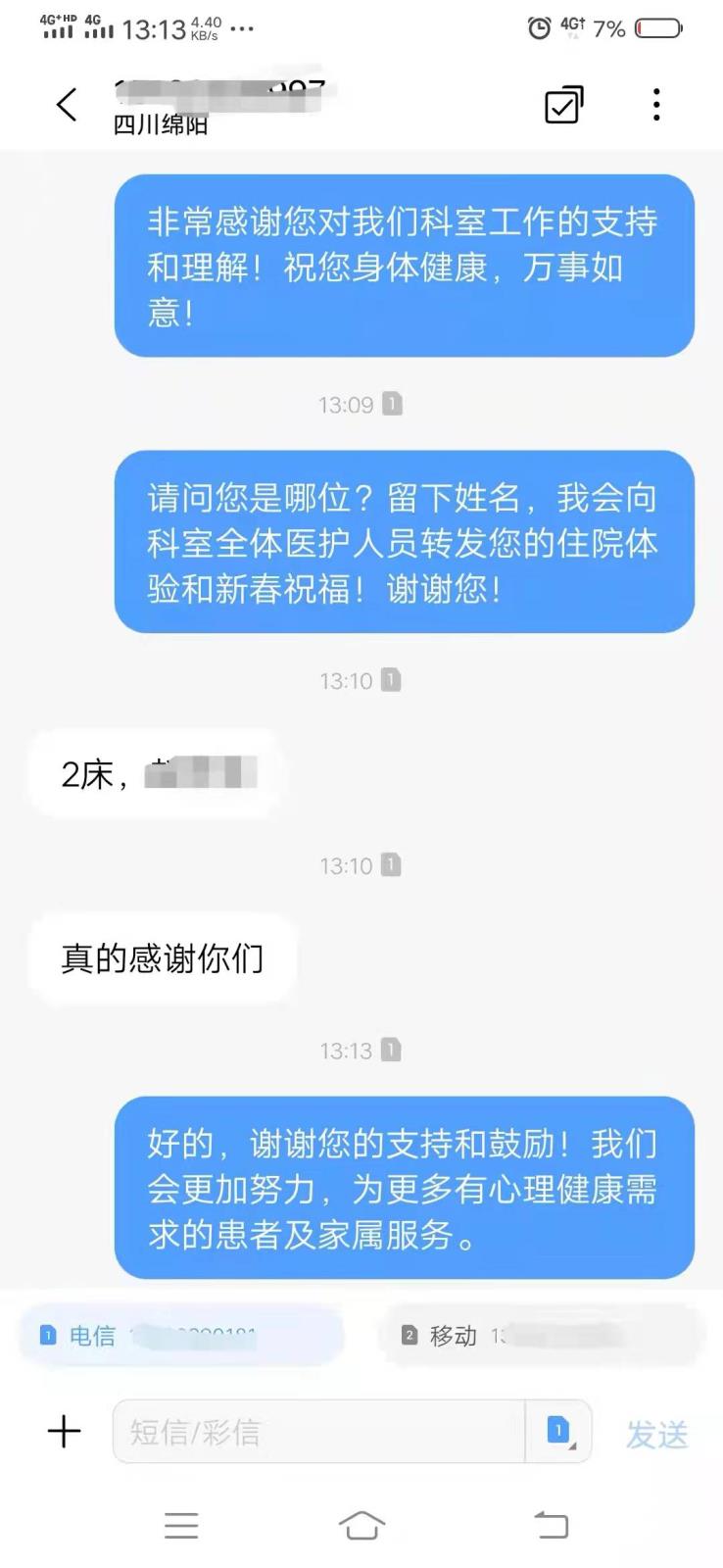Tap the SIM card switcher icon

(558, 1432)
